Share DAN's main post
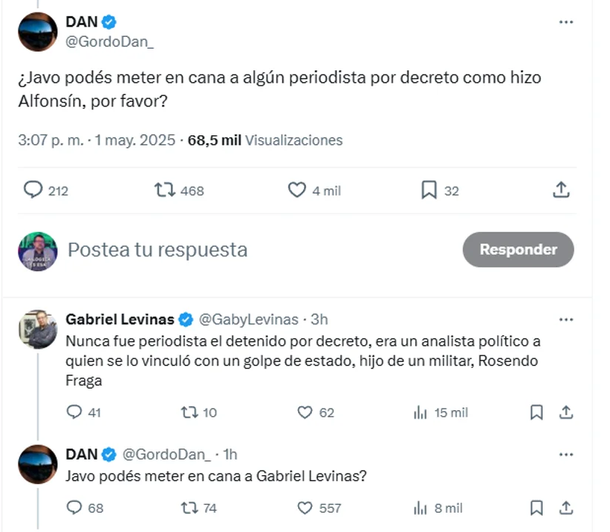 pyautogui.click(x=561, y=189)
